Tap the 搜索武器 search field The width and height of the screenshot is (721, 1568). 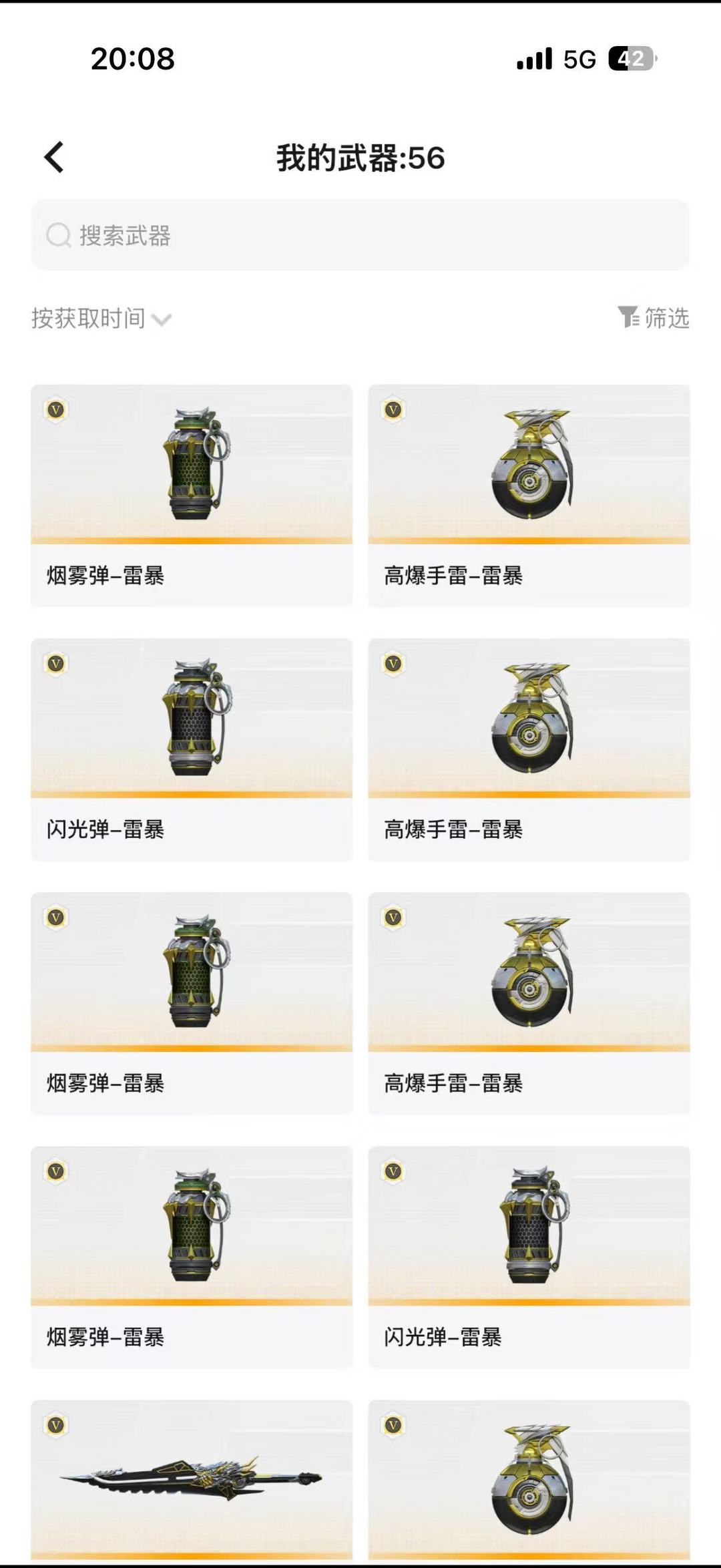coord(360,235)
